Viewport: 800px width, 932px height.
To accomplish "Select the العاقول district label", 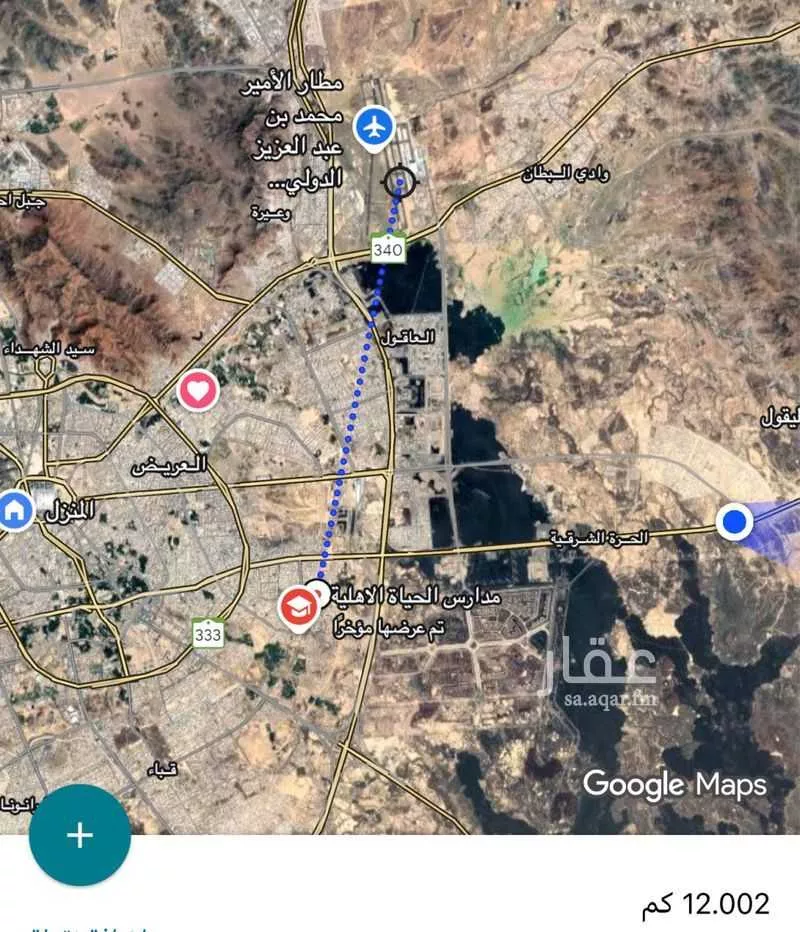I will click(410, 335).
